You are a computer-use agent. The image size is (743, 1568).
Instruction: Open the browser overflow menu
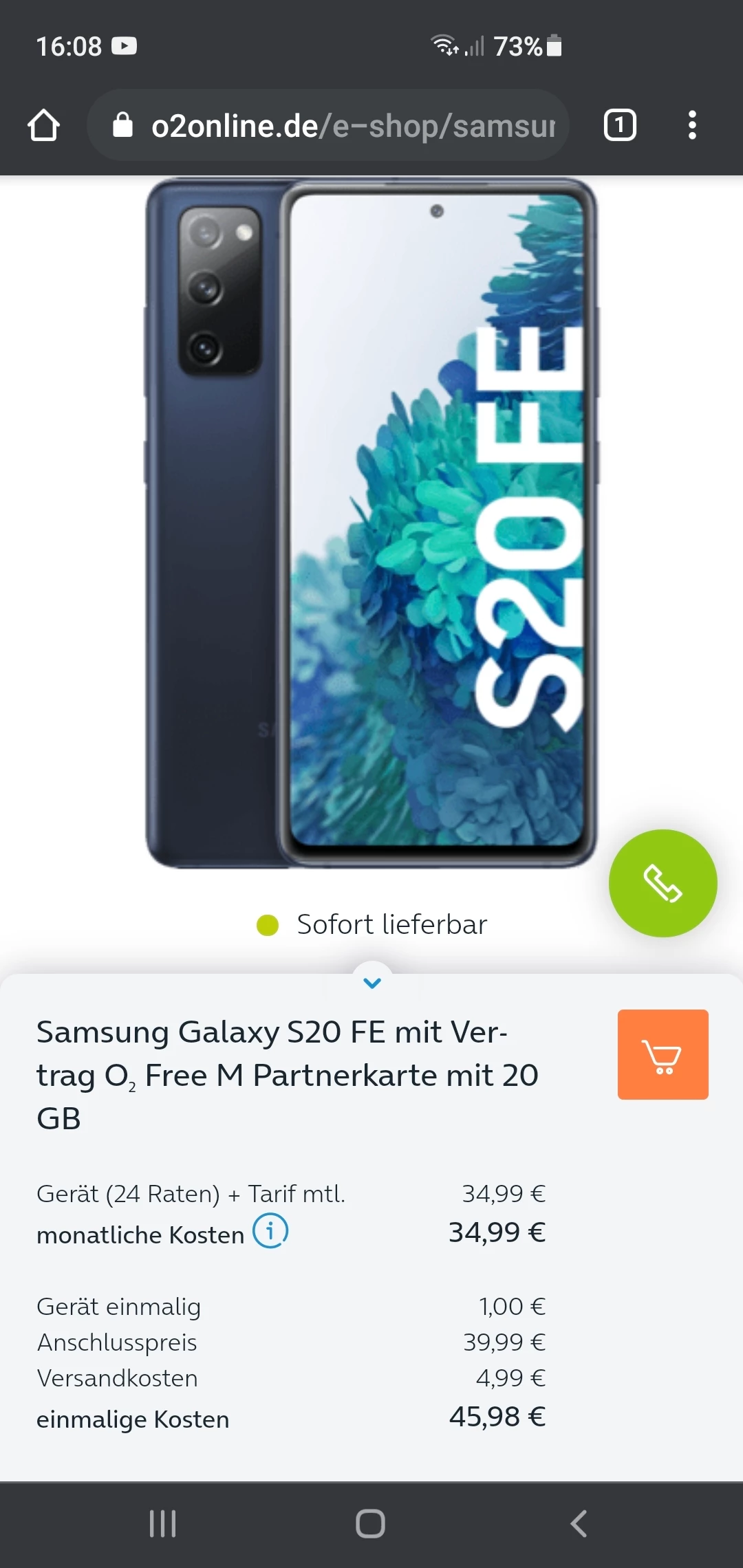[x=692, y=125]
